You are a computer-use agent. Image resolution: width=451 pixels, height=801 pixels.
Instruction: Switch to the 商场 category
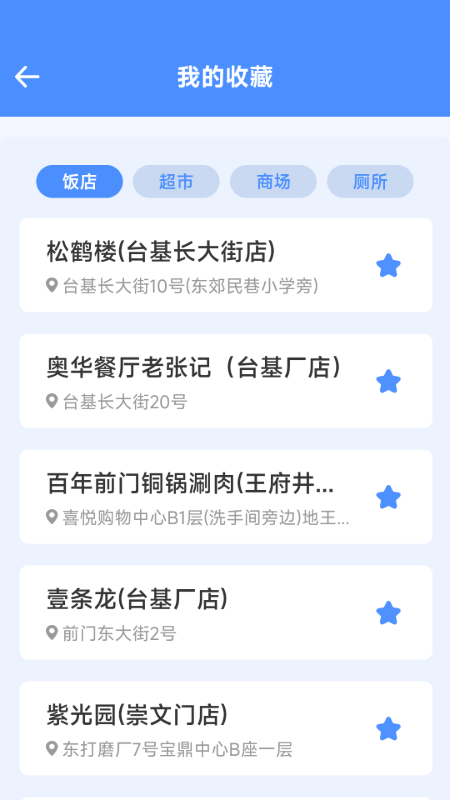pyautogui.click(x=273, y=181)
